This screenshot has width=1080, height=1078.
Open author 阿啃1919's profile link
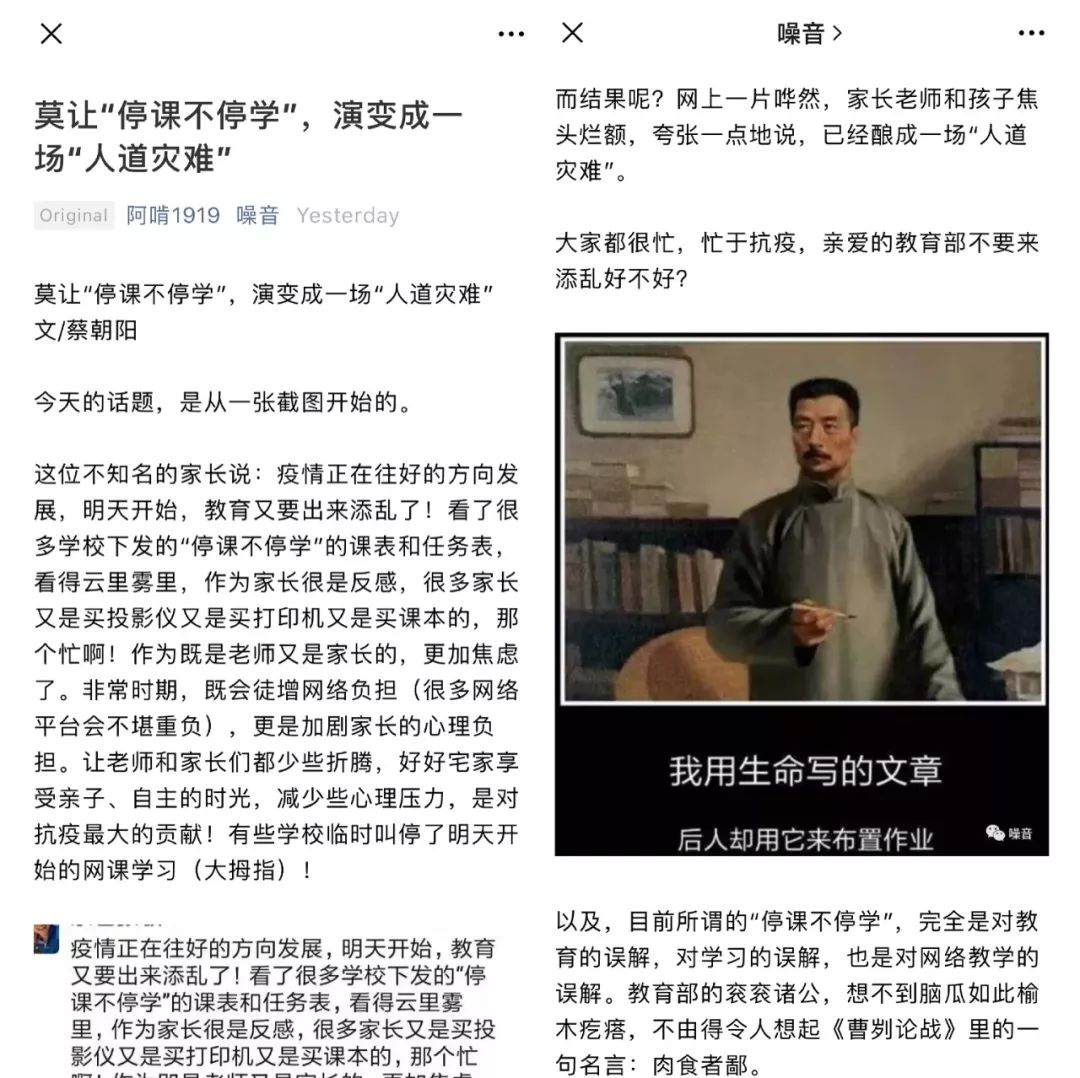(x=173, y=216)
